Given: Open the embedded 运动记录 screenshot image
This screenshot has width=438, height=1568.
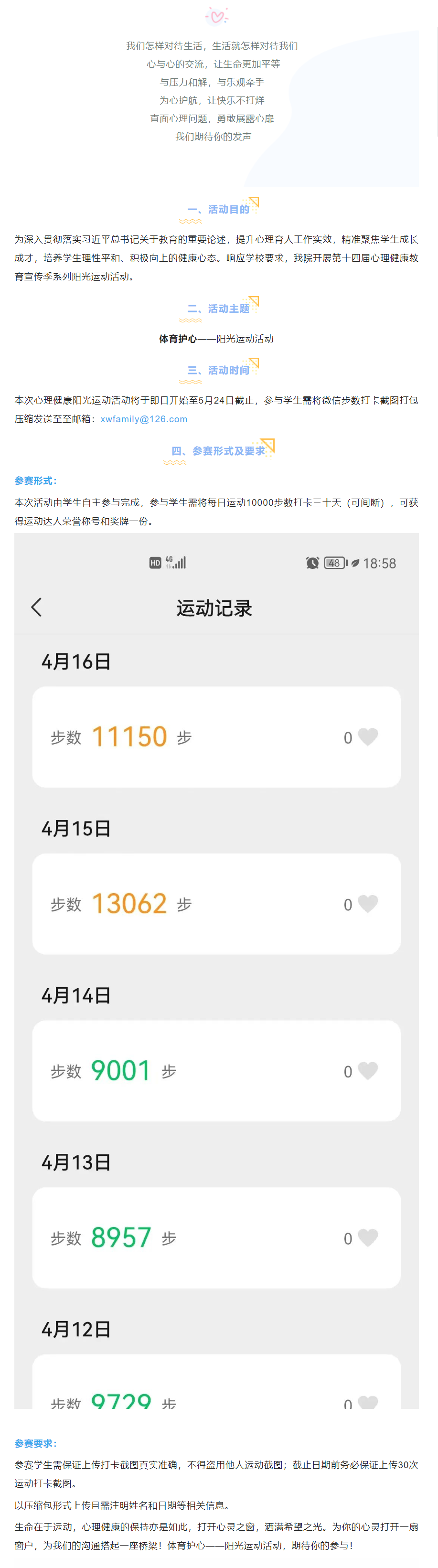Looking at the screenshot, I should tap(216, 970).
